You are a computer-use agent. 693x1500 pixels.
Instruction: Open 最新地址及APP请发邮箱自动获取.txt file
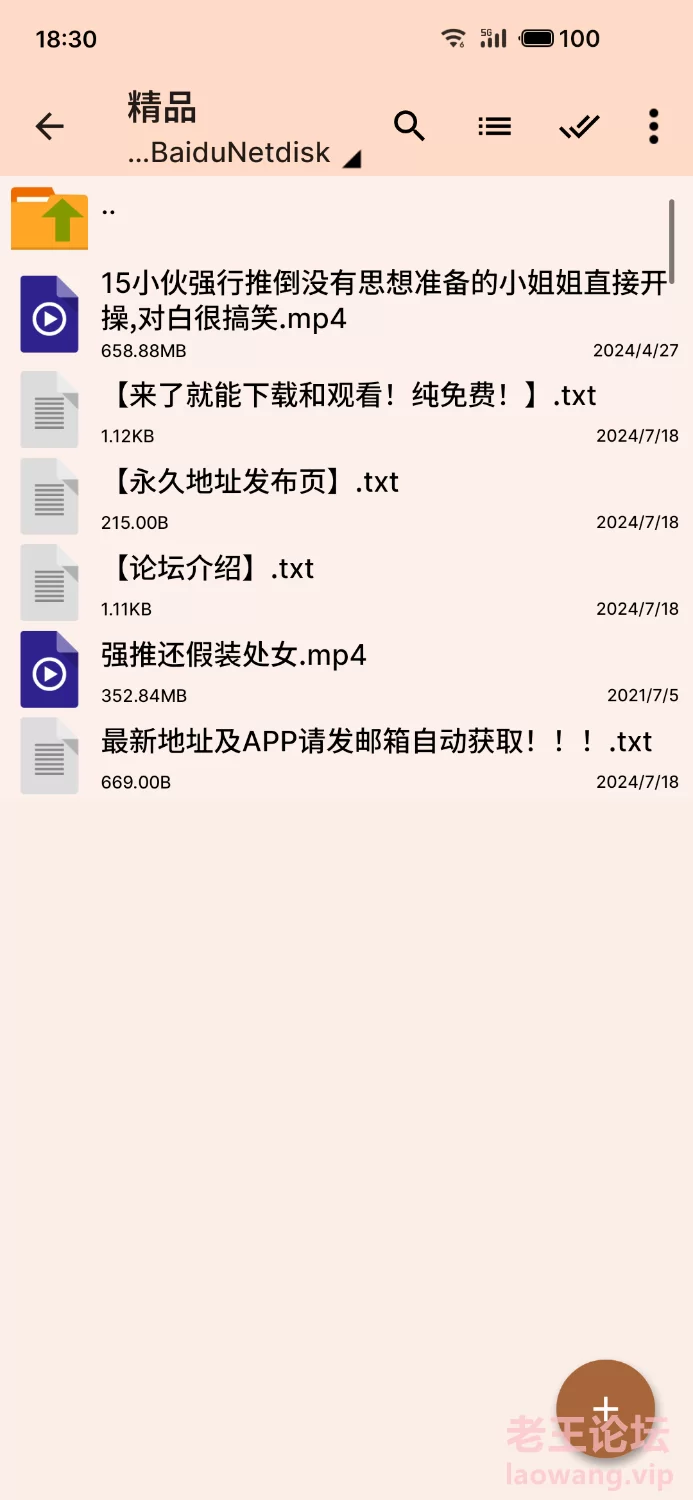tap(346, 756)
